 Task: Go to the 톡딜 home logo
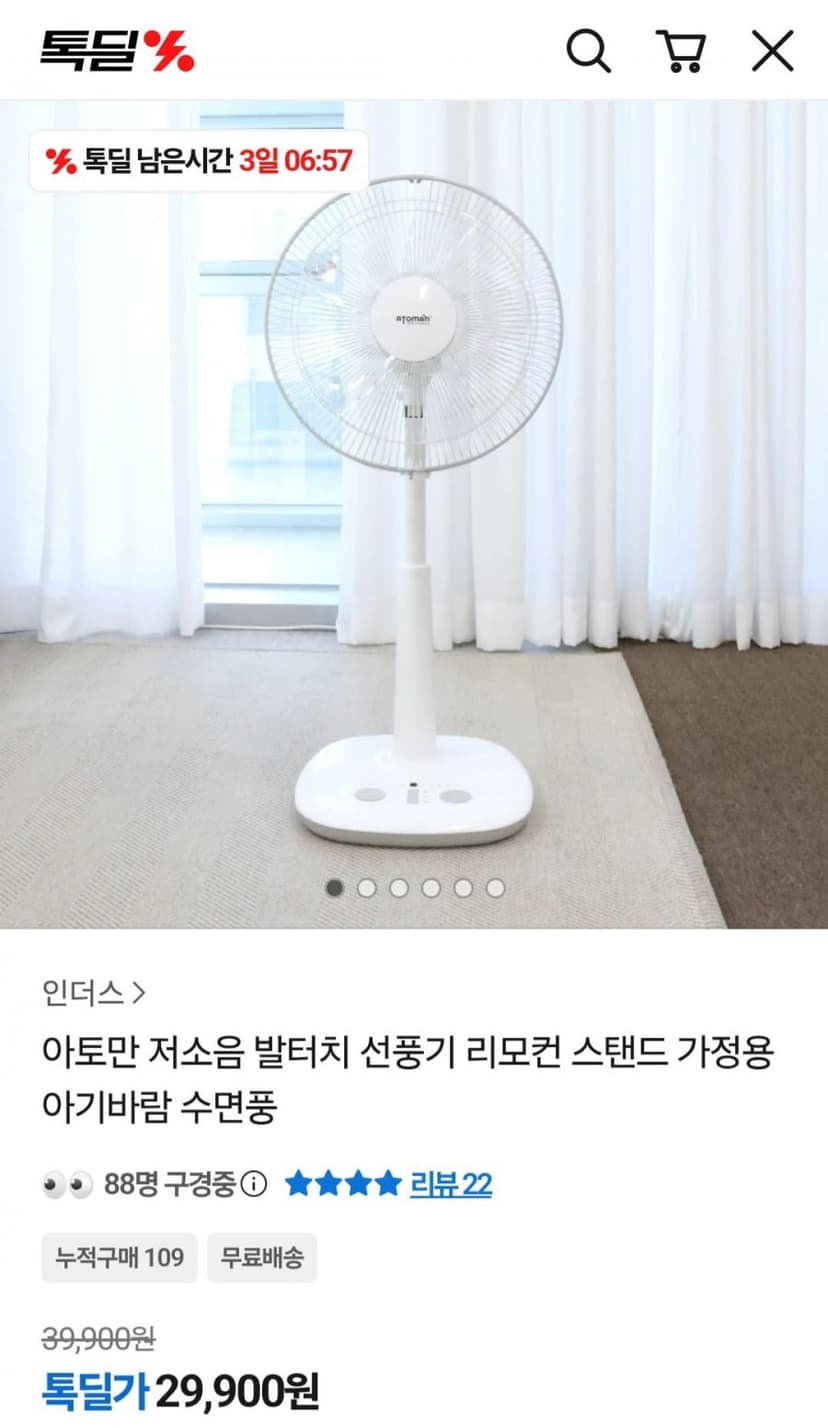[x=117, y=50]
